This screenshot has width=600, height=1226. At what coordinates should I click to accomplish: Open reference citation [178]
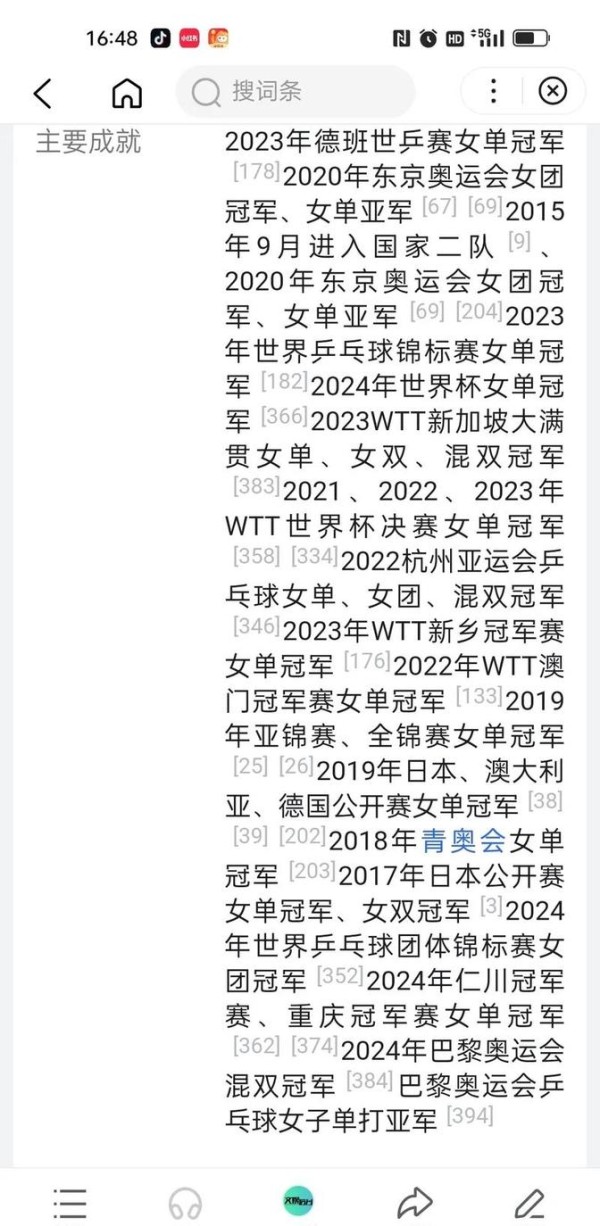coord(256,171)
